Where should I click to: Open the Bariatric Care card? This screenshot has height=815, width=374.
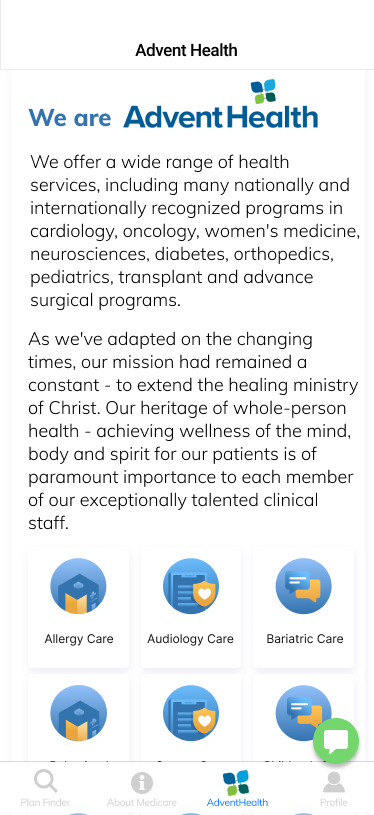point(303,607)
